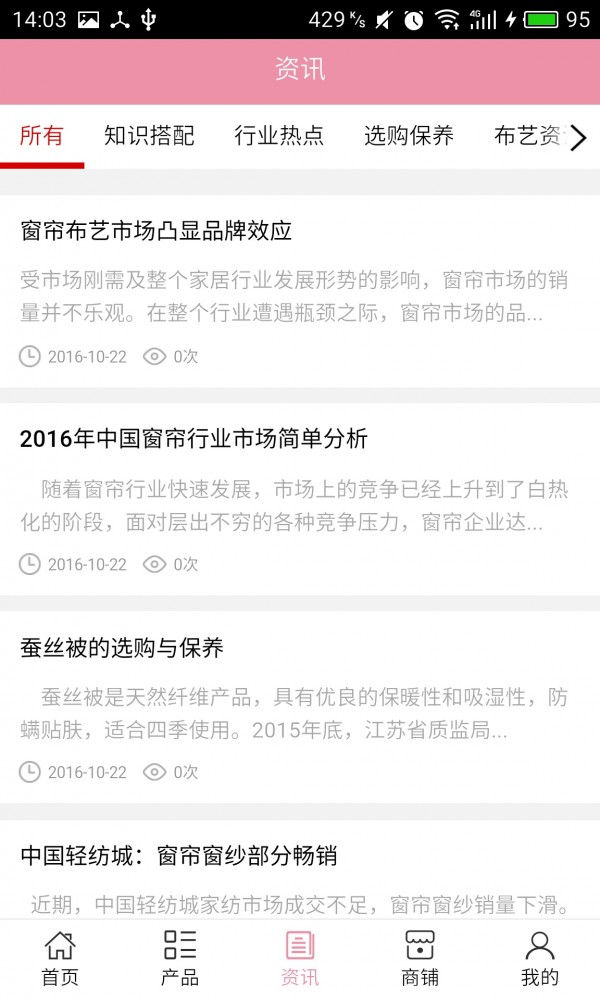The height and width of the screenshot is (1000, 600).
Task: Switch to the 产品 products tab
Action: (x=180, y=959)
